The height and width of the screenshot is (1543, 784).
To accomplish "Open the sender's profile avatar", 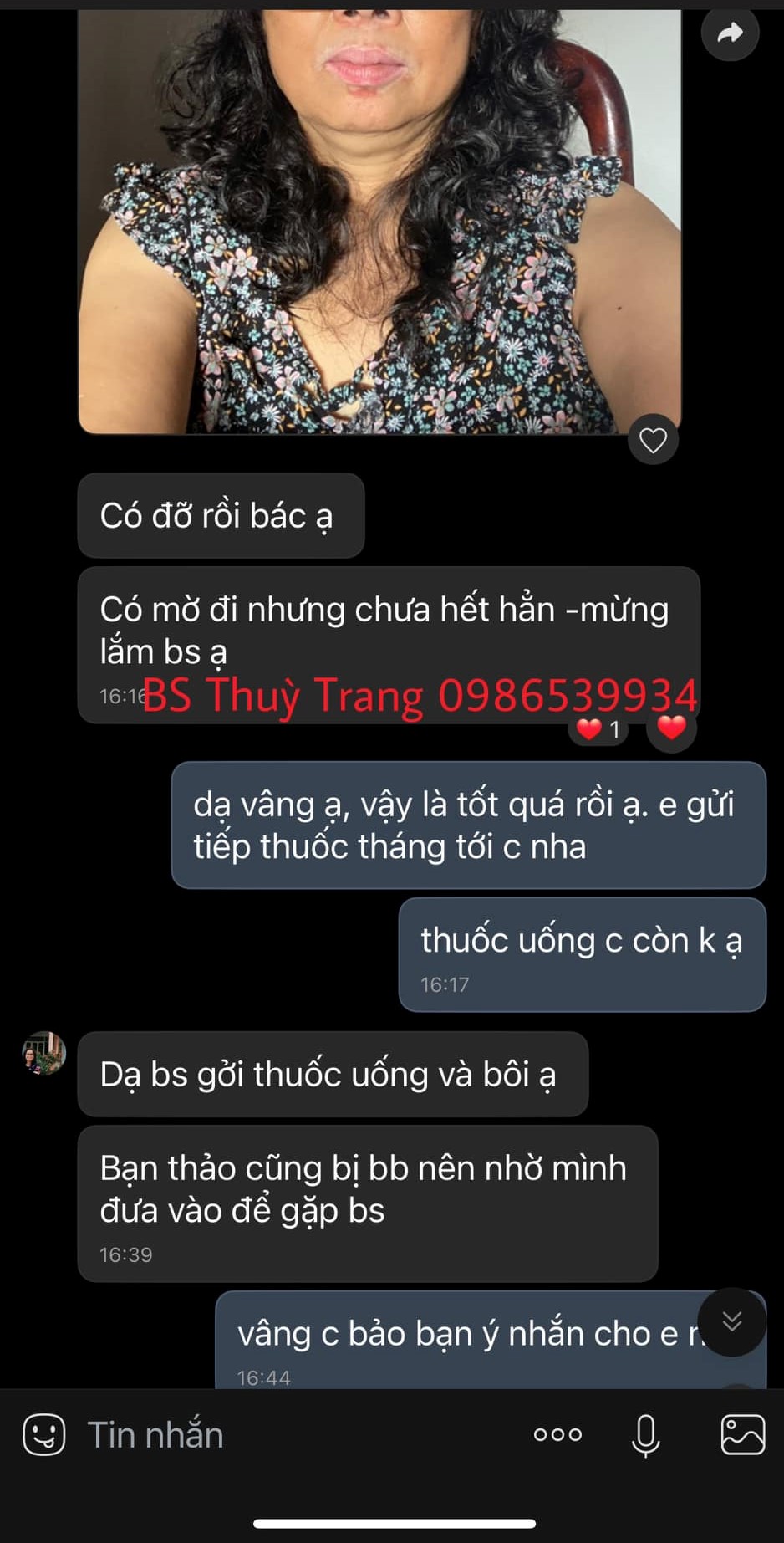I will 43,1053.
